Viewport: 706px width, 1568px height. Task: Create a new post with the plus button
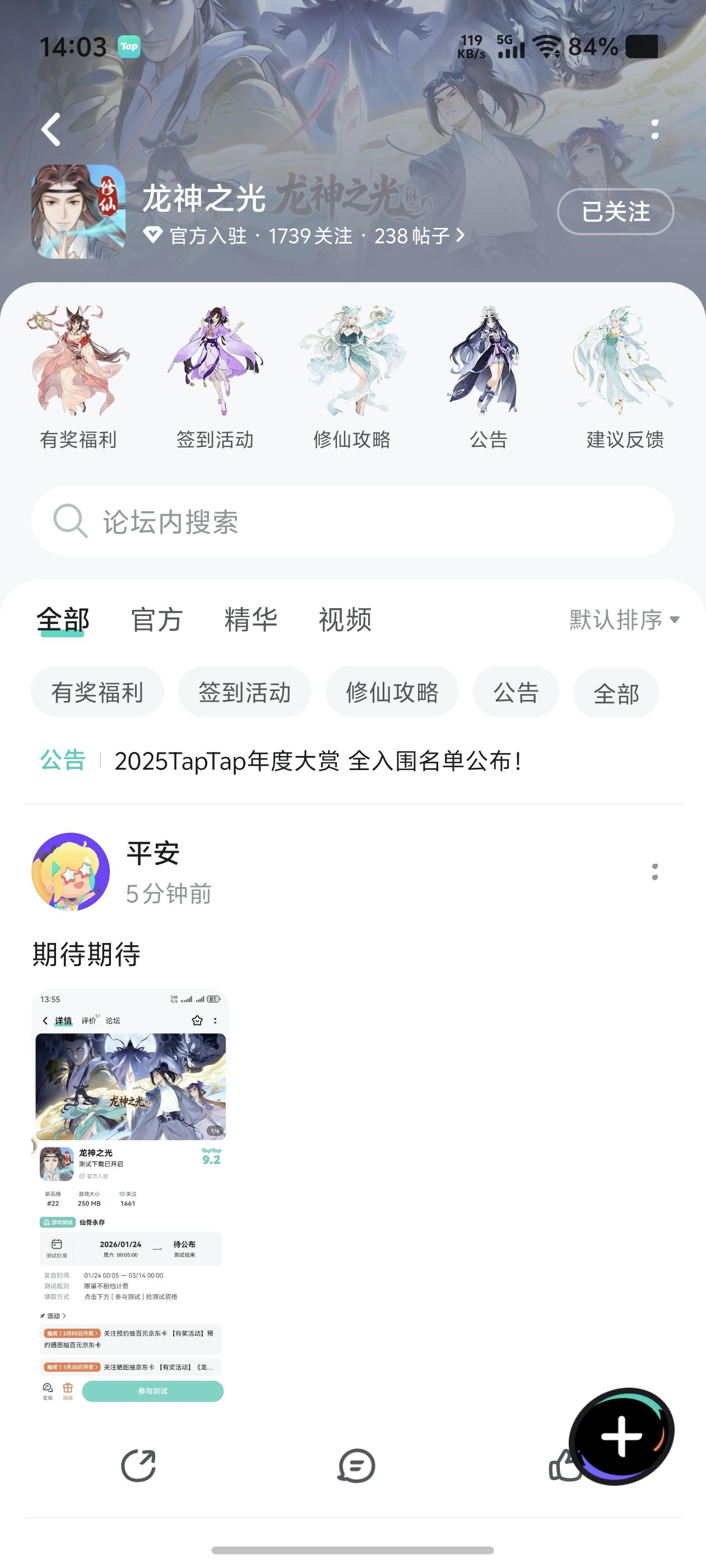[622, 1436]
